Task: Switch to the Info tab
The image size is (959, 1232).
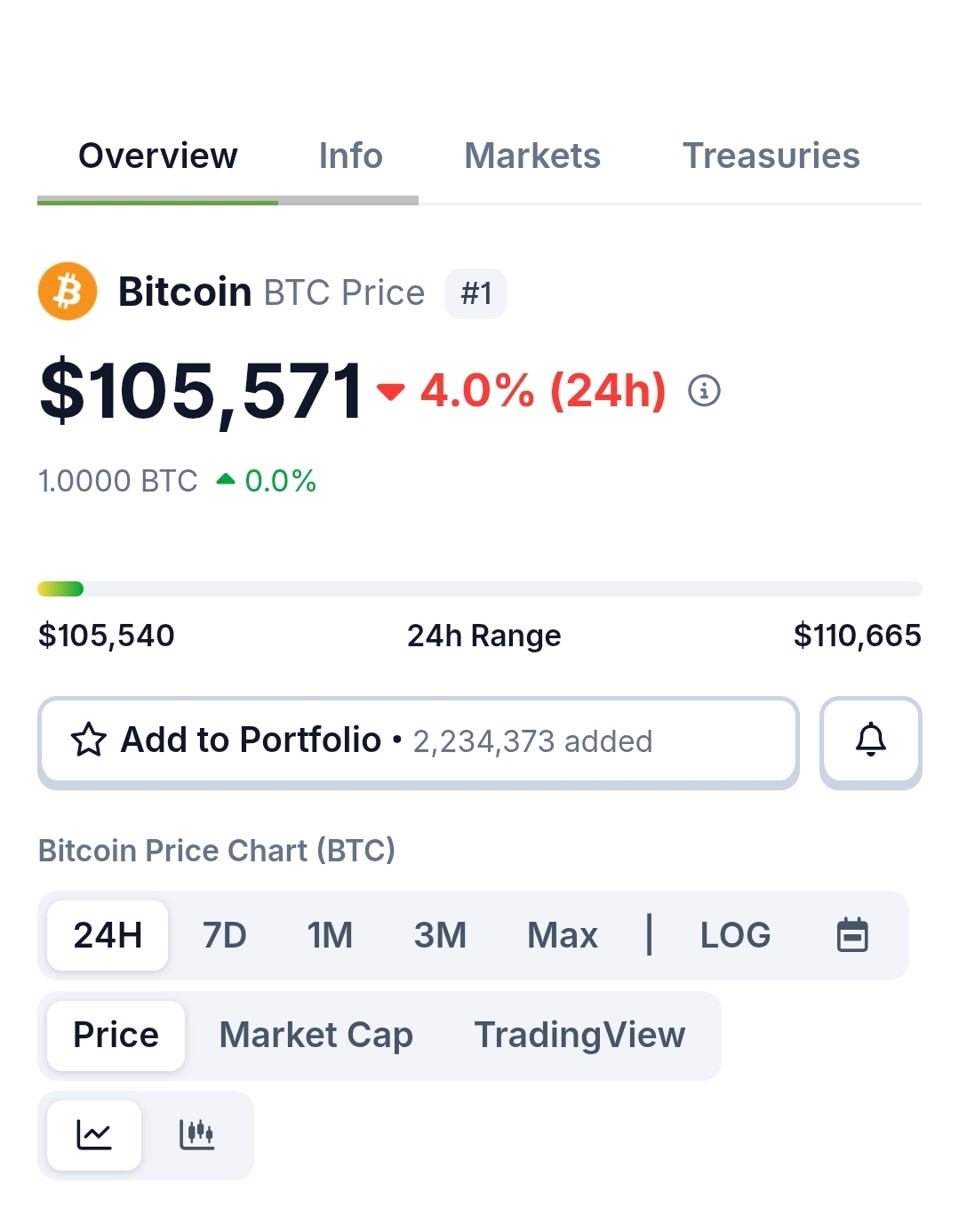Action: coord(350,156)
